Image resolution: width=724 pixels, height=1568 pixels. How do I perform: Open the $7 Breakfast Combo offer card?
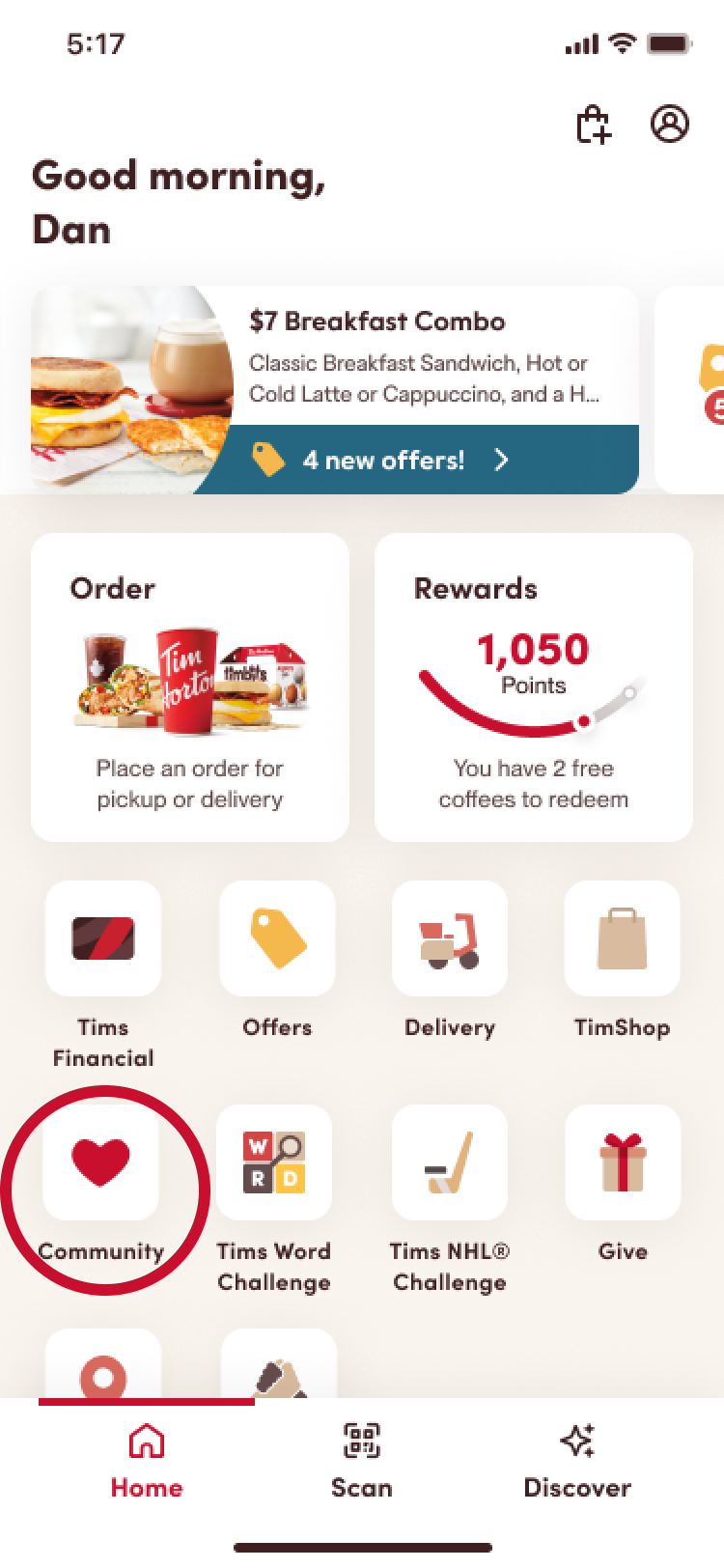(x=335, y=390)
